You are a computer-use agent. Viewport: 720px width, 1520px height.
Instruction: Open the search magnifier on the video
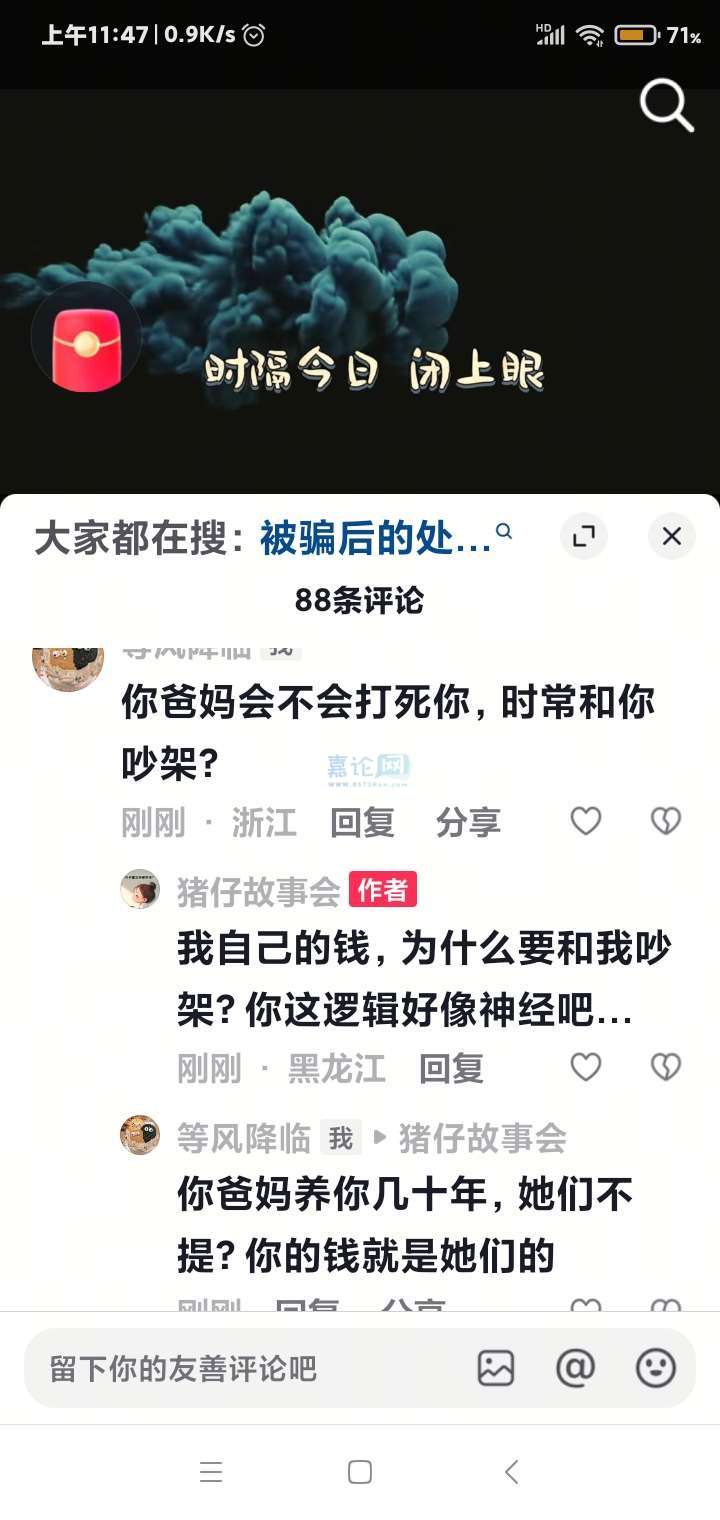667,104
